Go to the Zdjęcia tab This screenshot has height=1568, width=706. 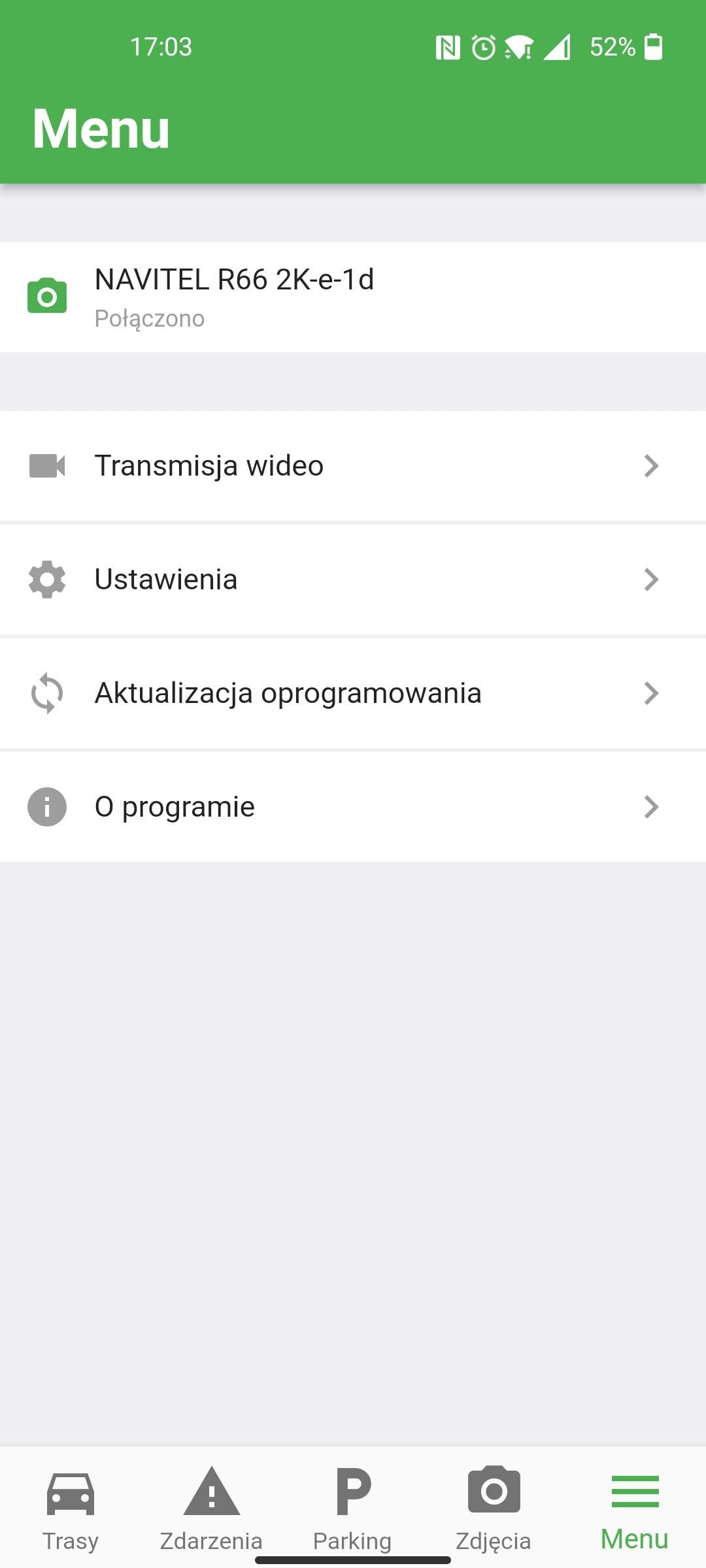pyautogui.click(x=494, y=1509)
